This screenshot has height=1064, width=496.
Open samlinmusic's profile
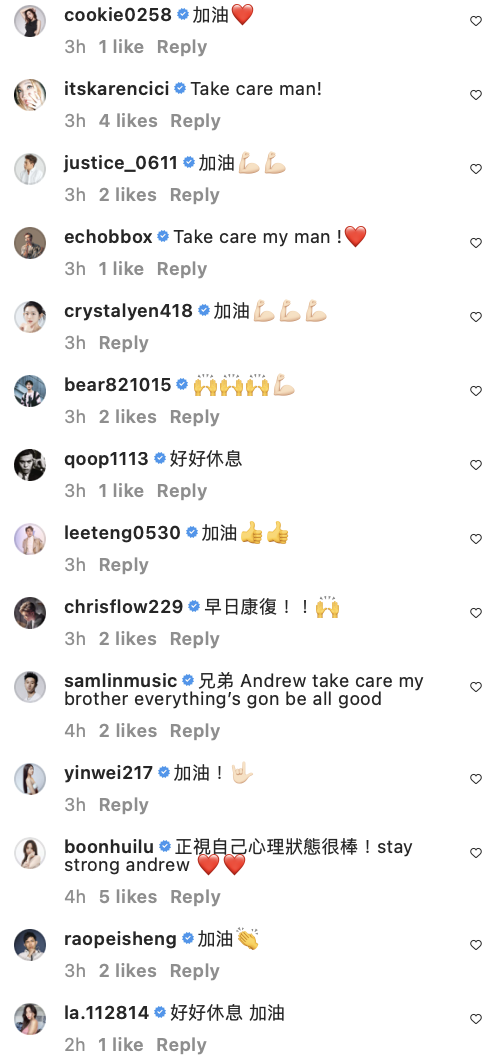[x=121, y=681]
